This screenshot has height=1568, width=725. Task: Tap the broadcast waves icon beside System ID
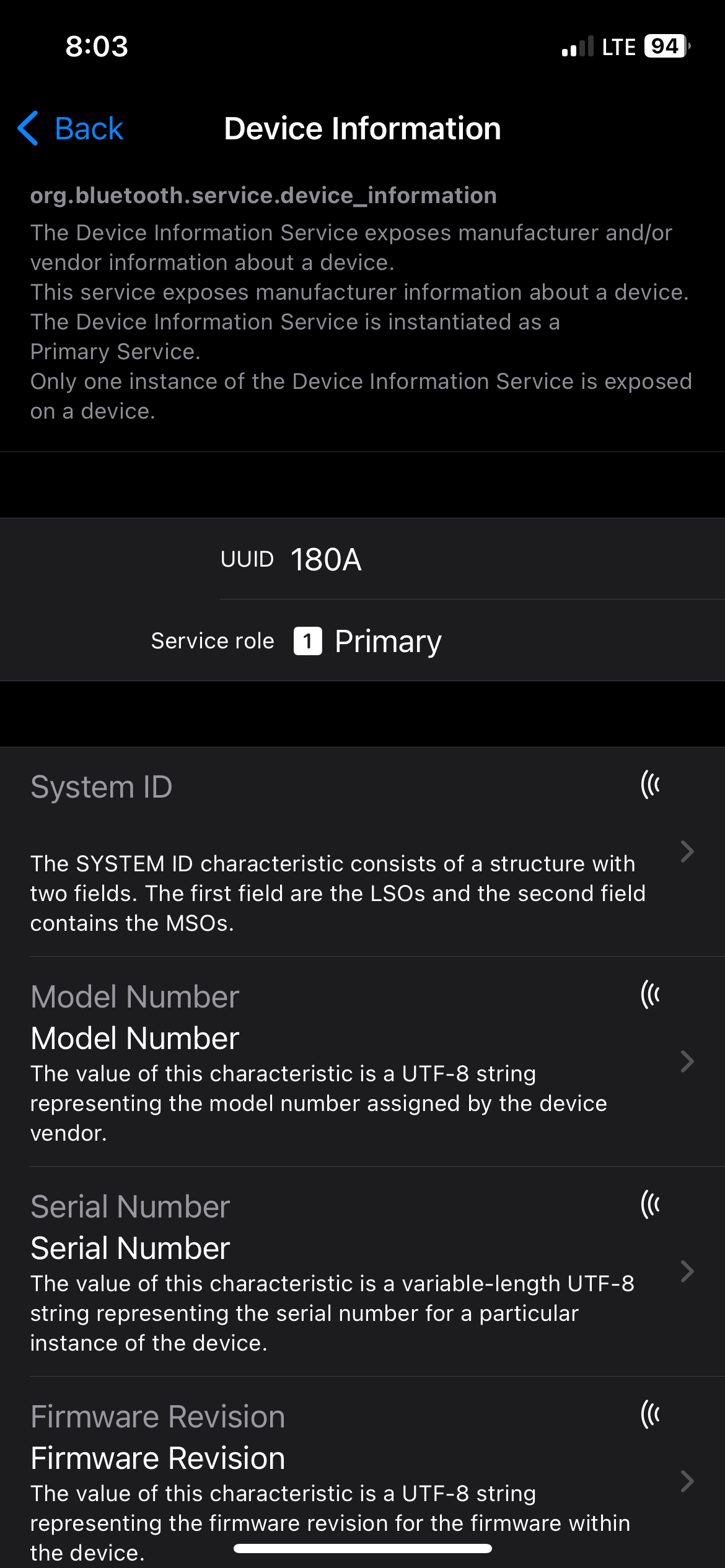click(649, 785)
